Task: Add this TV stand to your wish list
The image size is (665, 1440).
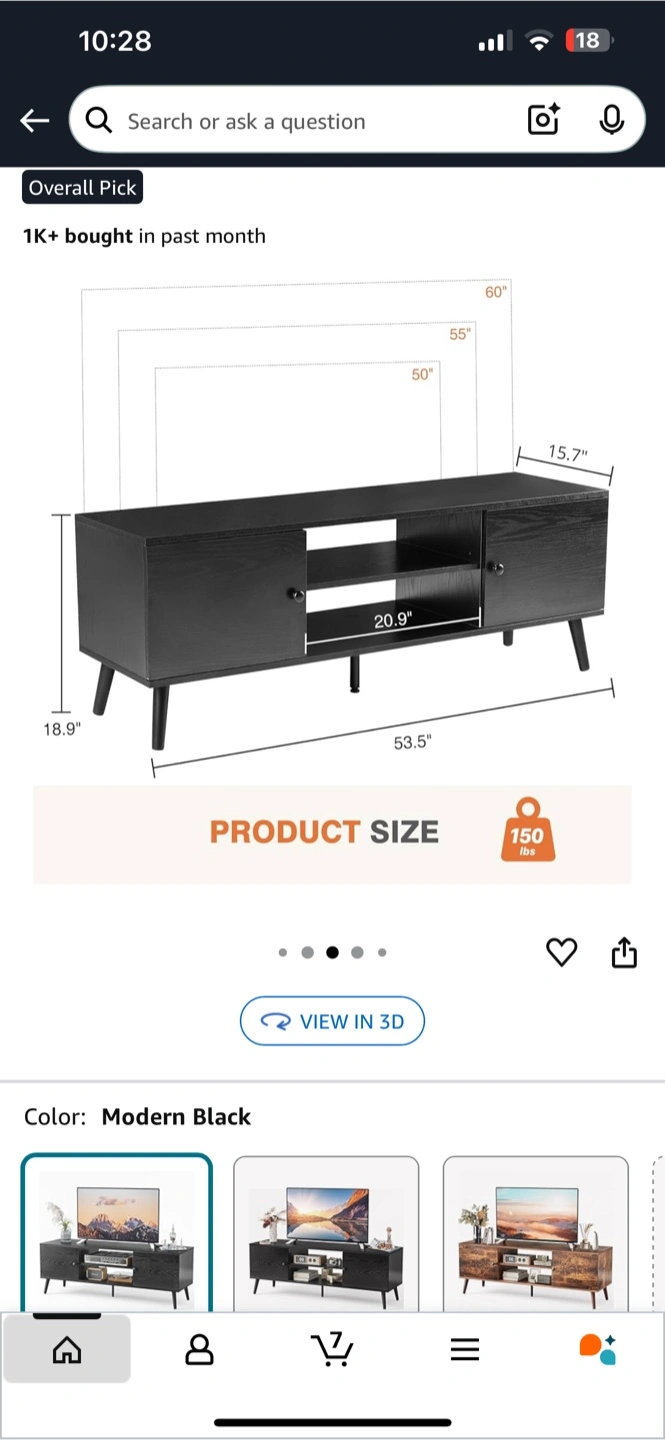Action: (561, 952)
